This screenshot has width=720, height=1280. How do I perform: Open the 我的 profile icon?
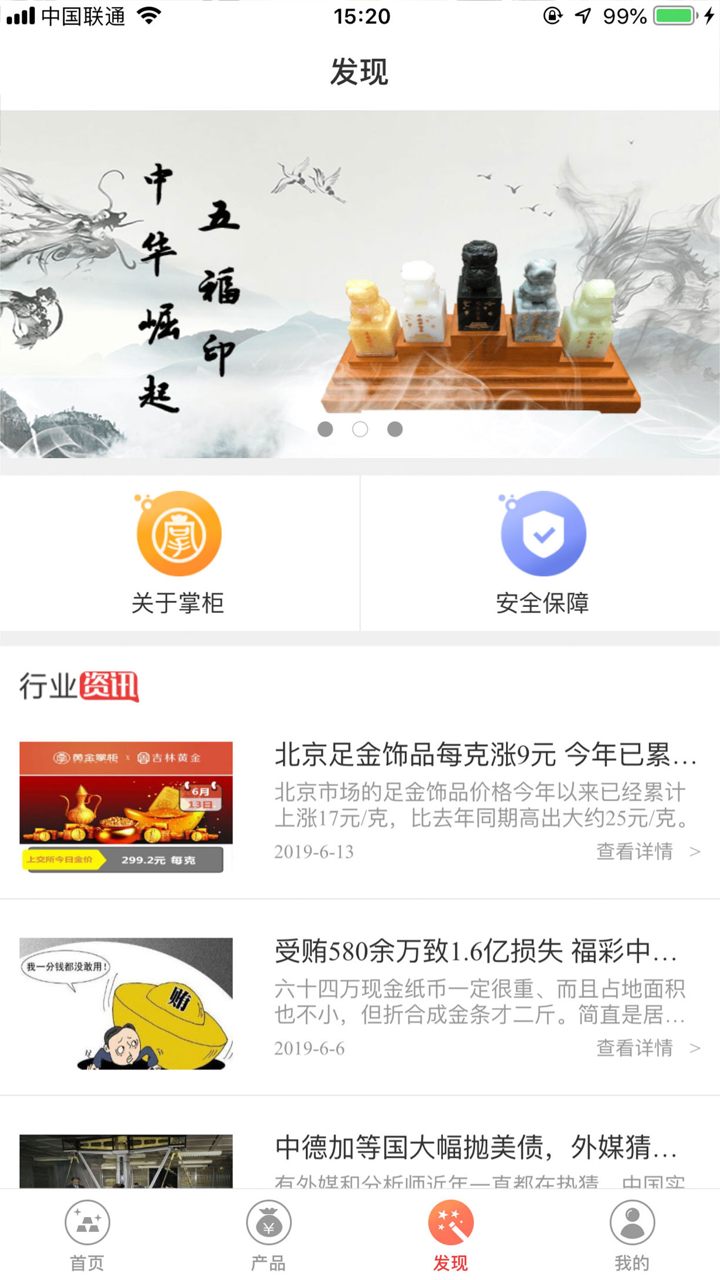[630, 1222]
